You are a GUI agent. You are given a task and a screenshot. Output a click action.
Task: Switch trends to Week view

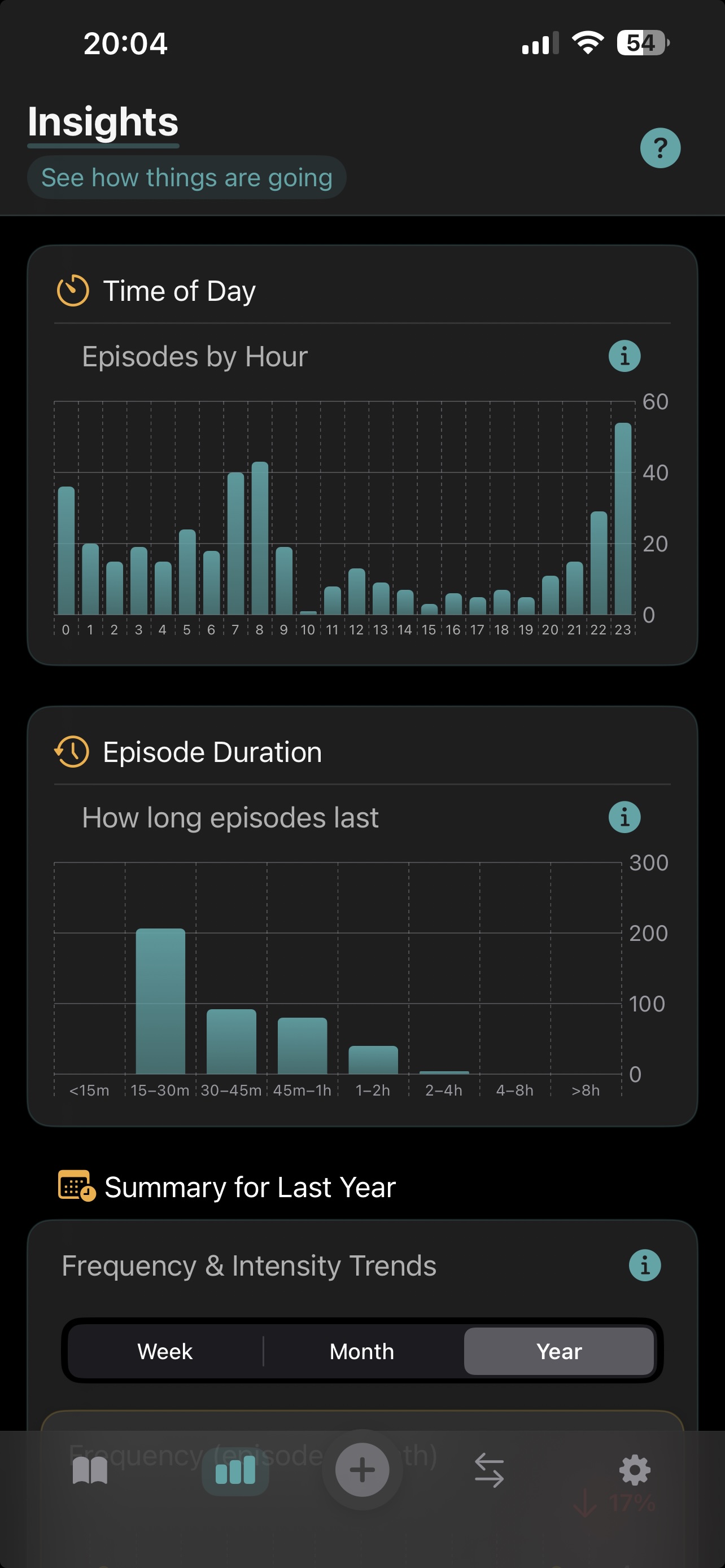pos(165,1351)
